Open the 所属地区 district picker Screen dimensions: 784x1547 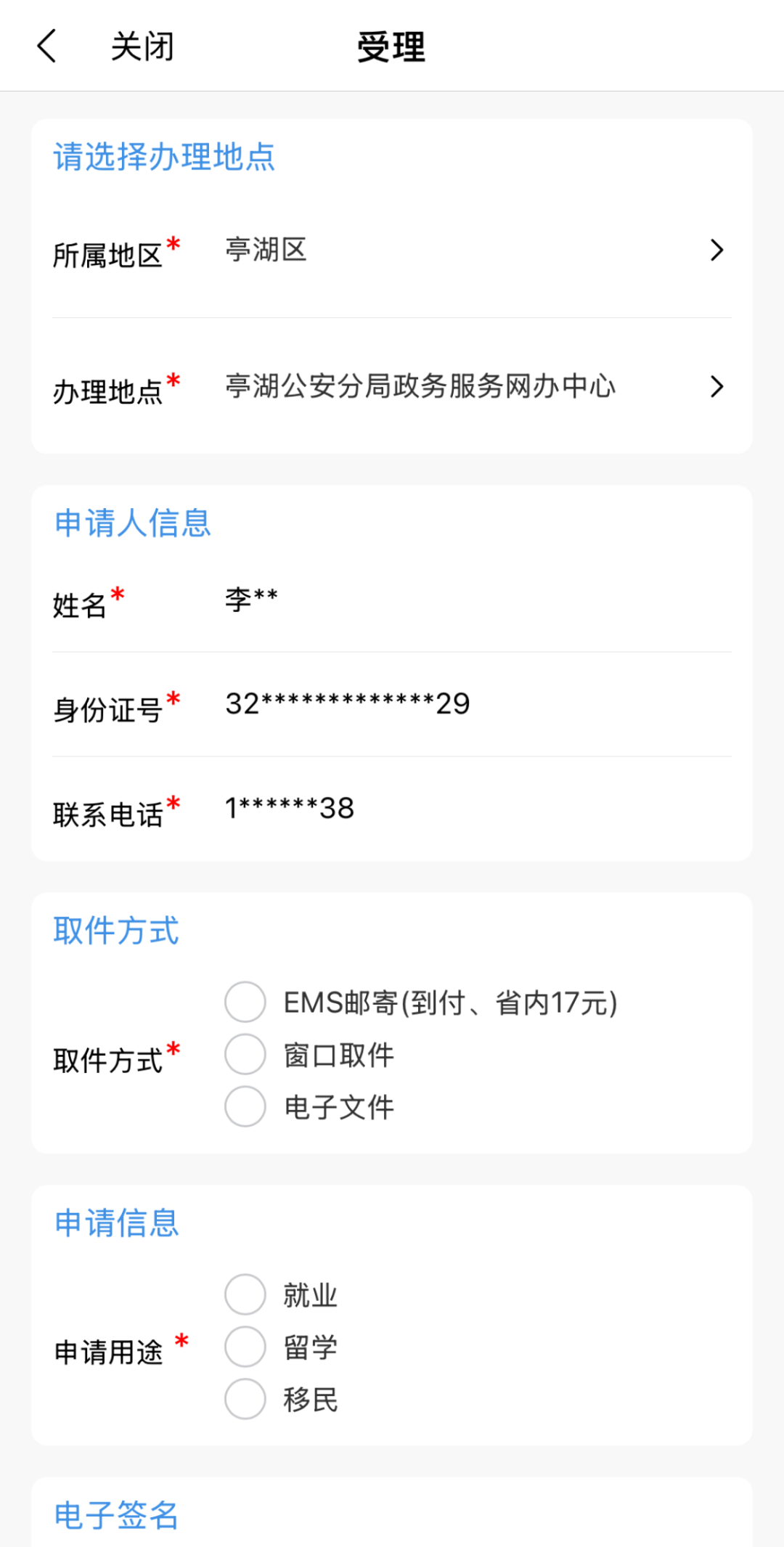coord(472,250)
